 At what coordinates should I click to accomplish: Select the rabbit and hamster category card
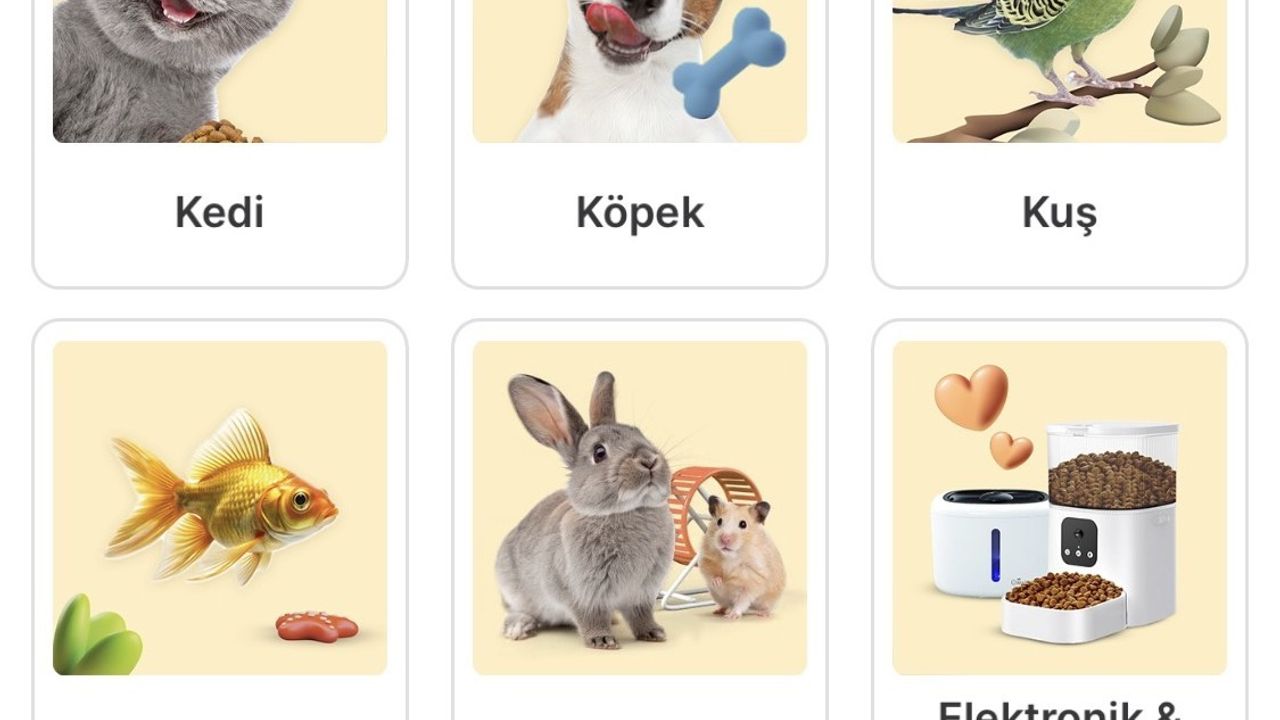coord(640,510)
